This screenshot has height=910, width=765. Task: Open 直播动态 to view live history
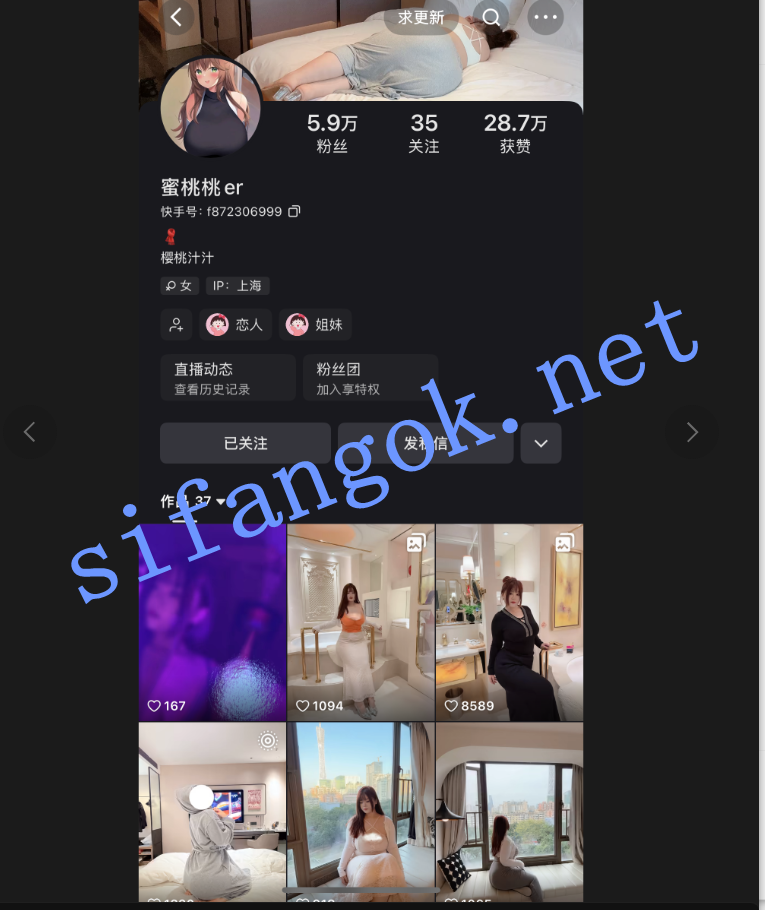click(x=228, y=377)
